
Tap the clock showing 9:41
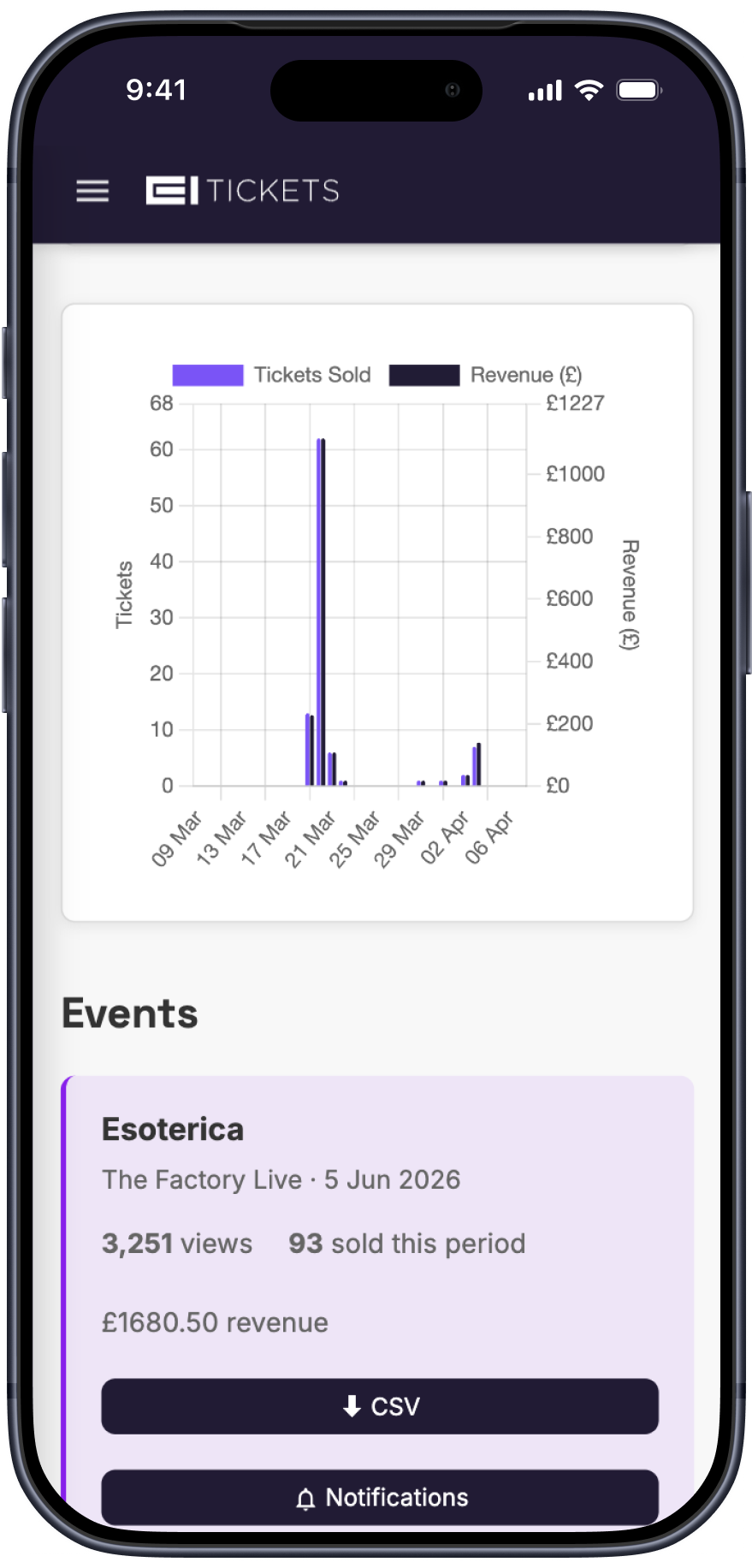tap(157, 88)
